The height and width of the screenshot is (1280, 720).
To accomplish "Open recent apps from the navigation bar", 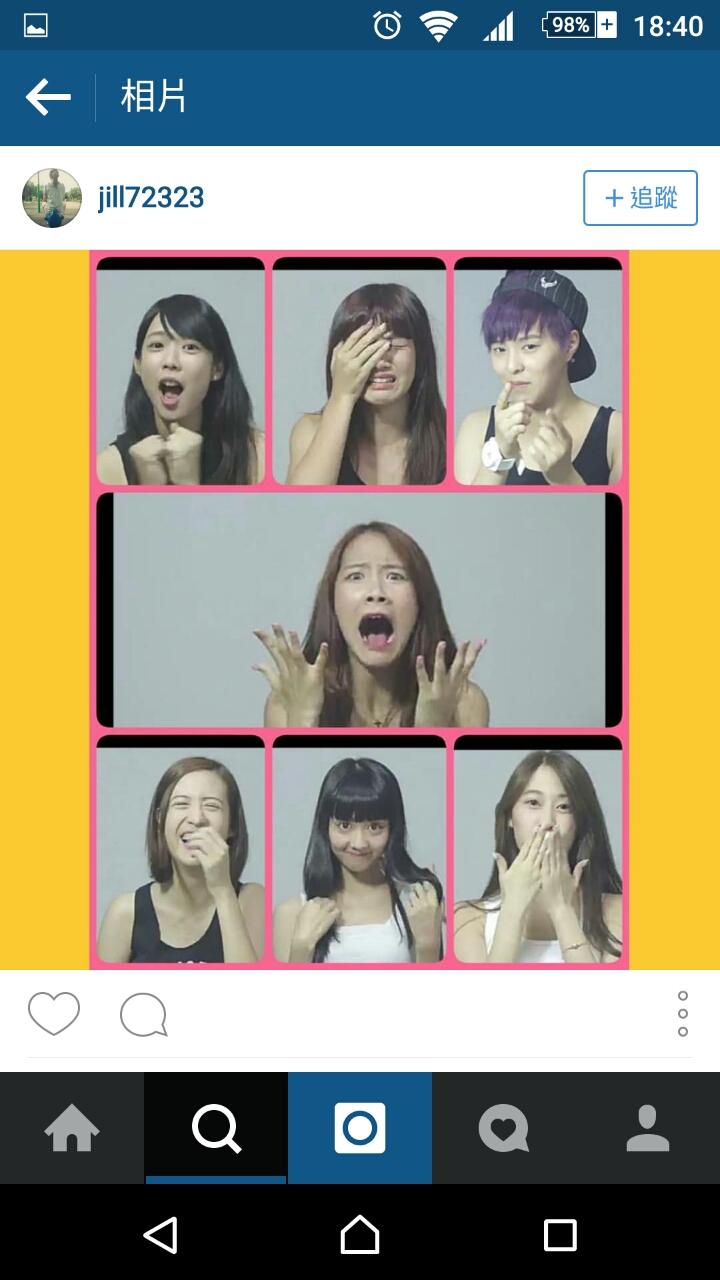I will pyautogui.click(x=560, y=1235).
